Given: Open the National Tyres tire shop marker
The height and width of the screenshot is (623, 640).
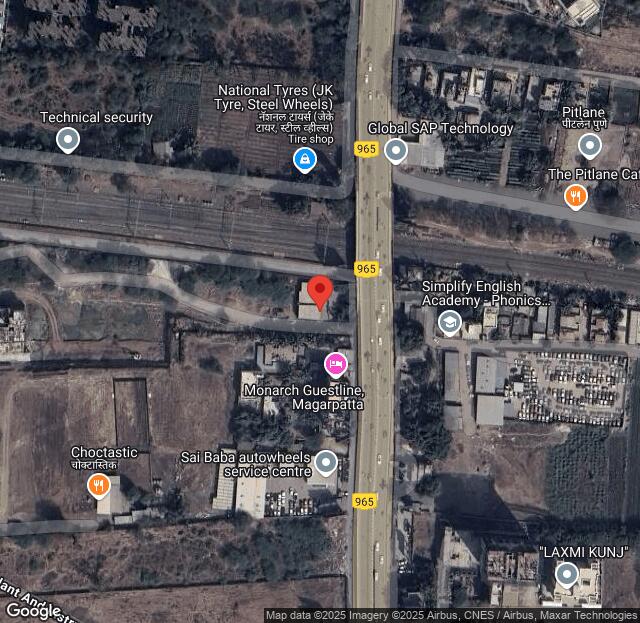Looking at the screenshot, I should [x=304, y=159].
